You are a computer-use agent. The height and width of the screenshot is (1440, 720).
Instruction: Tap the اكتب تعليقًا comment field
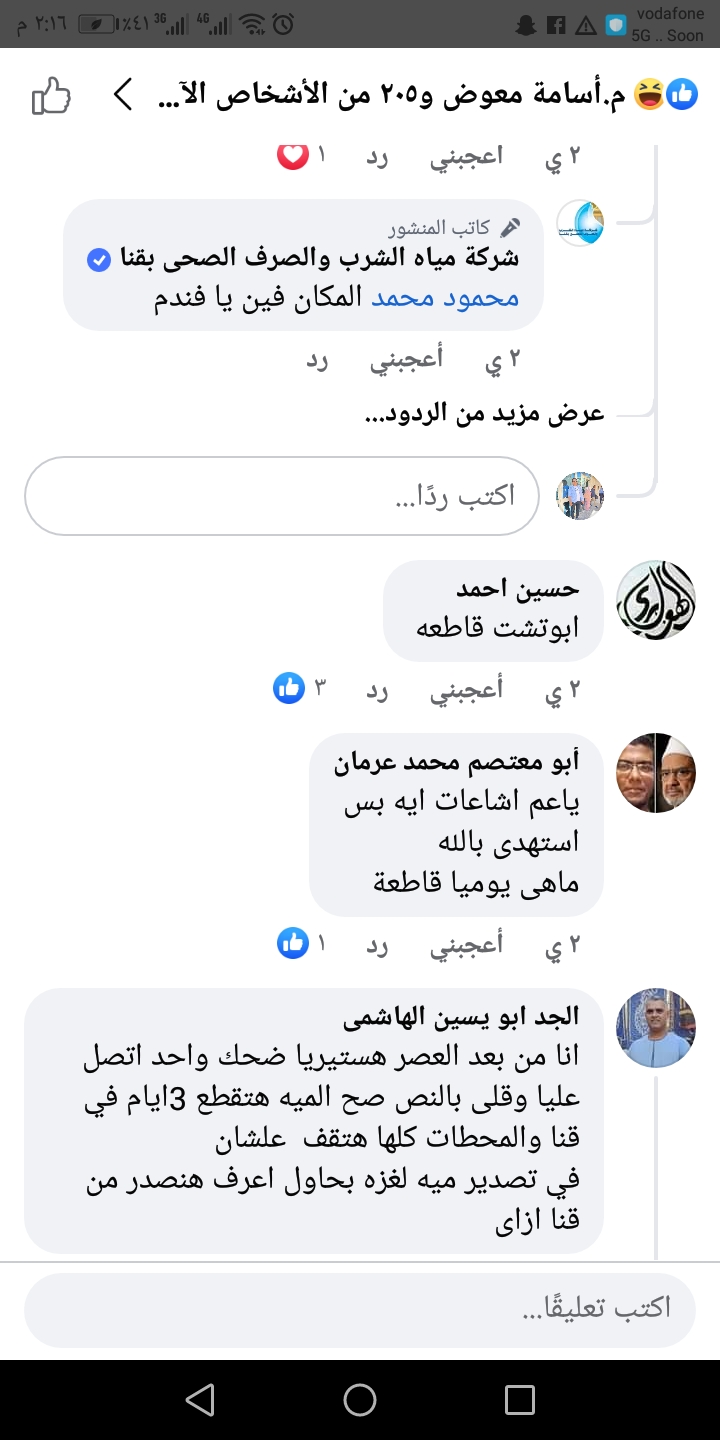point(360,1308)
